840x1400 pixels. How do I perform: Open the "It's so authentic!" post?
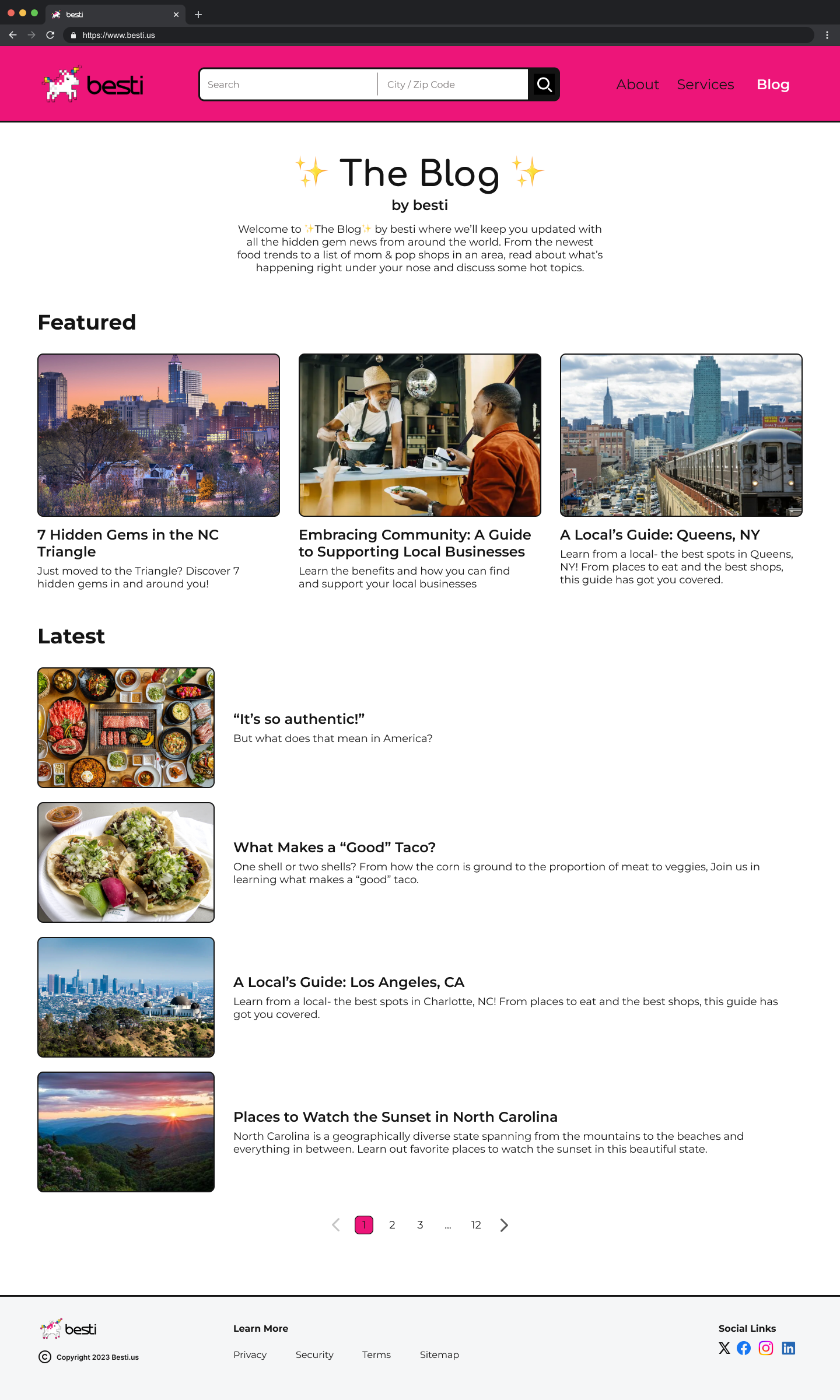[299, 719]
